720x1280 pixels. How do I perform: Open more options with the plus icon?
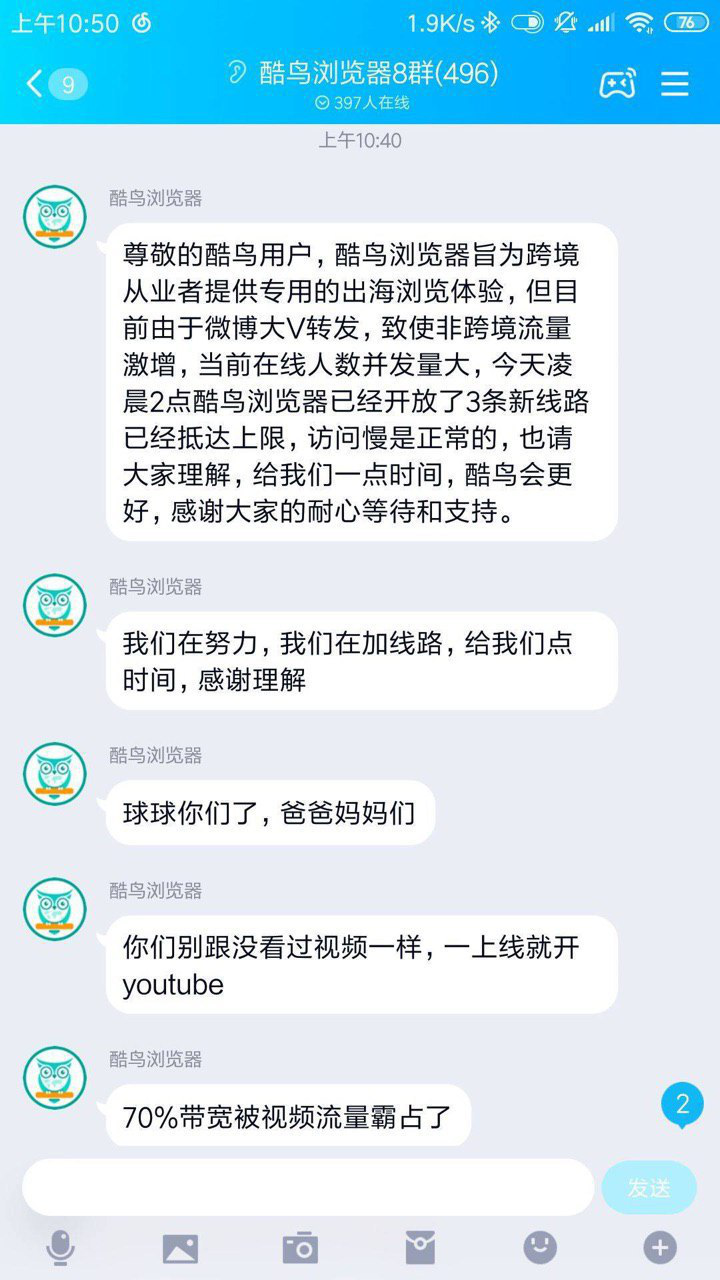click(x=660, y=1247)
